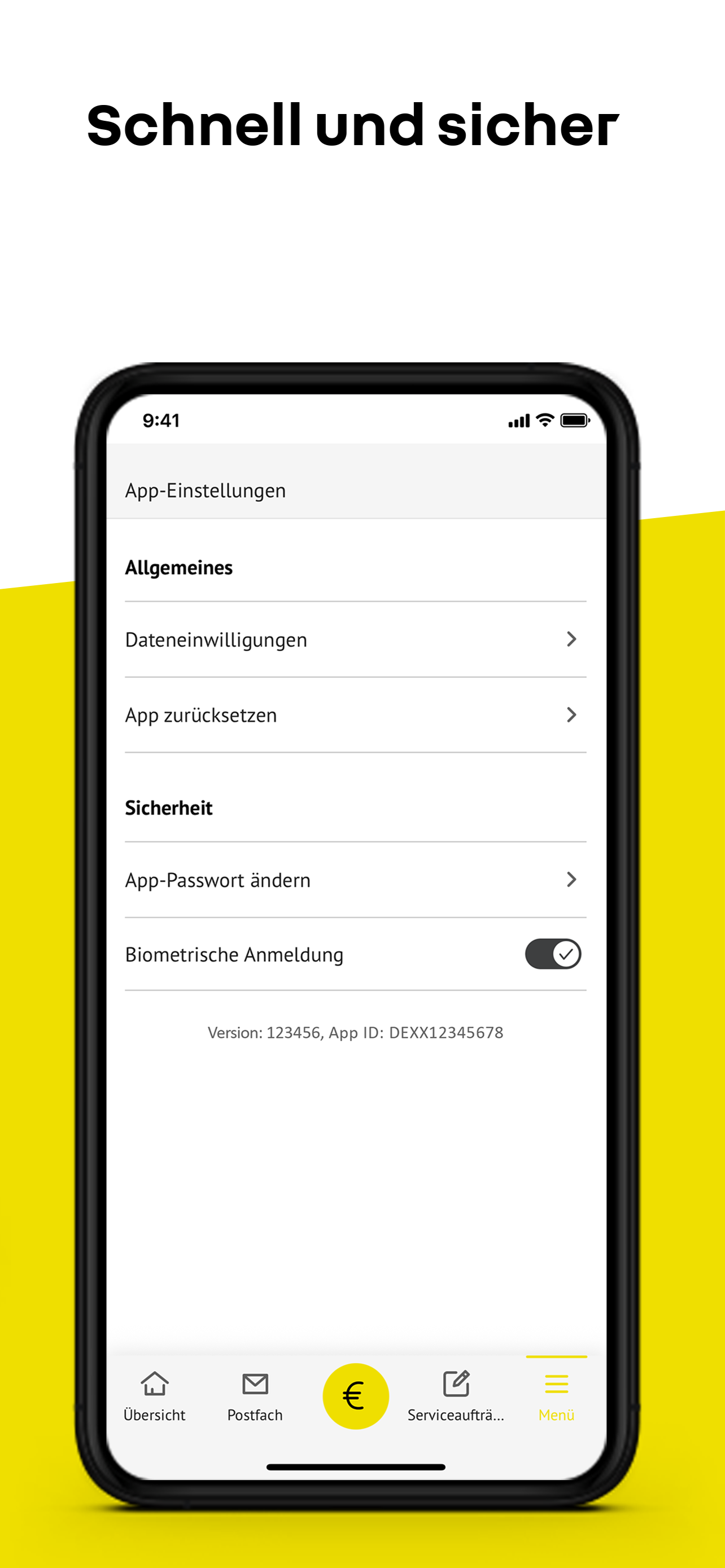This screenshot has width=725, height=1568.
Task: Select App-Passwort ändern
Action: click(219, 879)
